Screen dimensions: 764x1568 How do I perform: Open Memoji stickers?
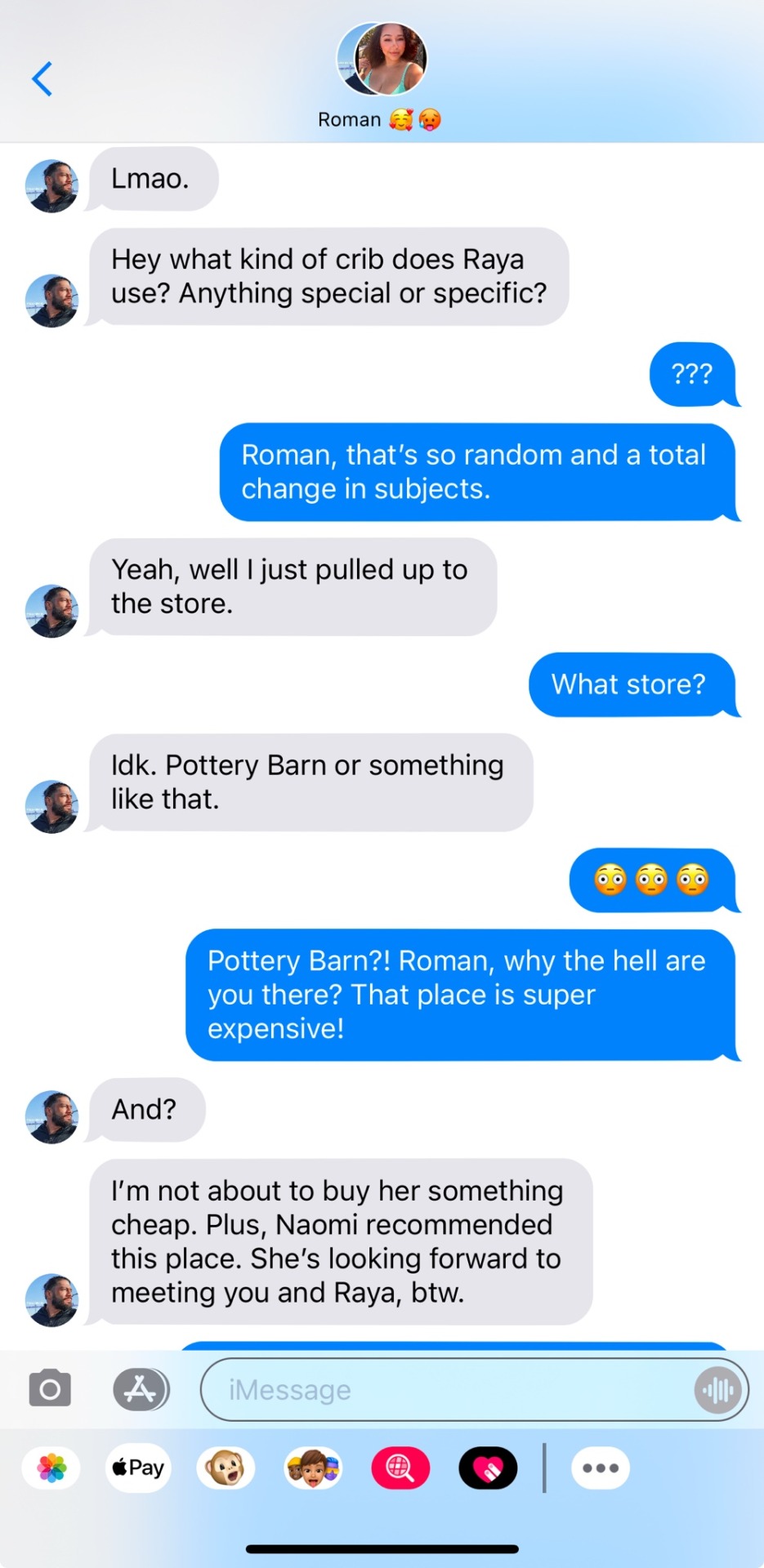tap(313, 1468)
